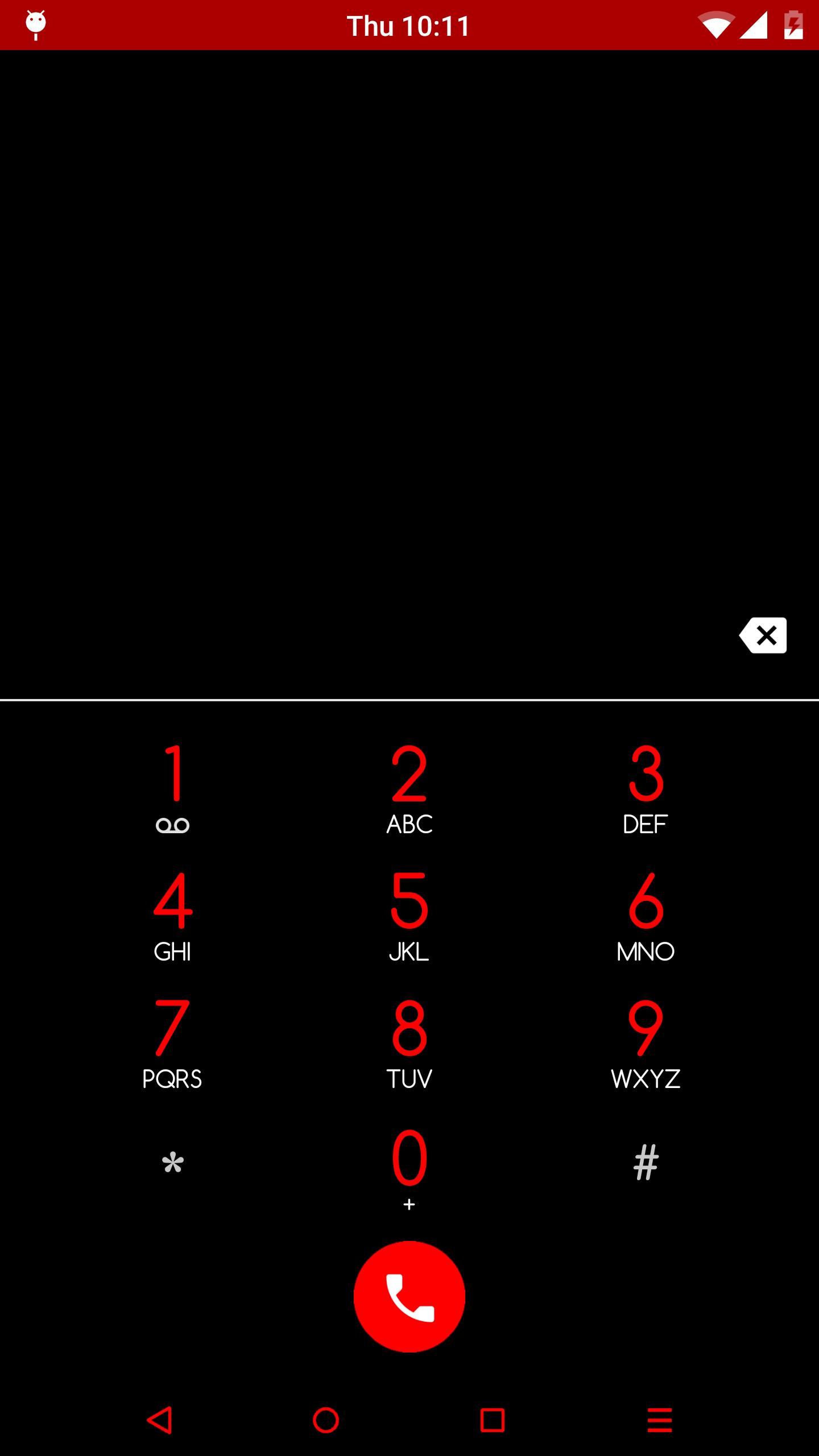Image resolution: width=819 pixels, height=1456 pixels.
Task: Enter the pound (#) symbol
Action: [646, 1163]
